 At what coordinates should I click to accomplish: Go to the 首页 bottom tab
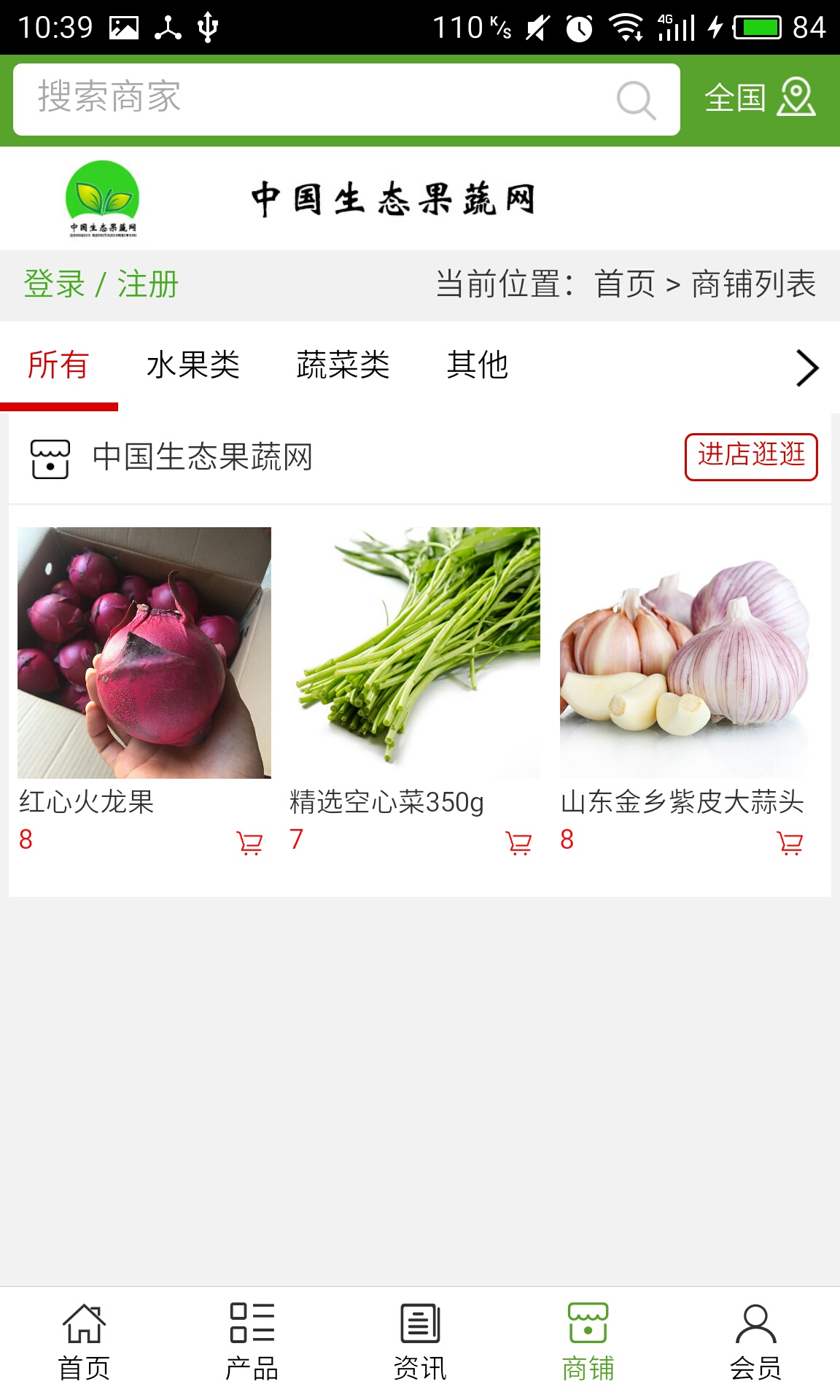point(85,1342)
